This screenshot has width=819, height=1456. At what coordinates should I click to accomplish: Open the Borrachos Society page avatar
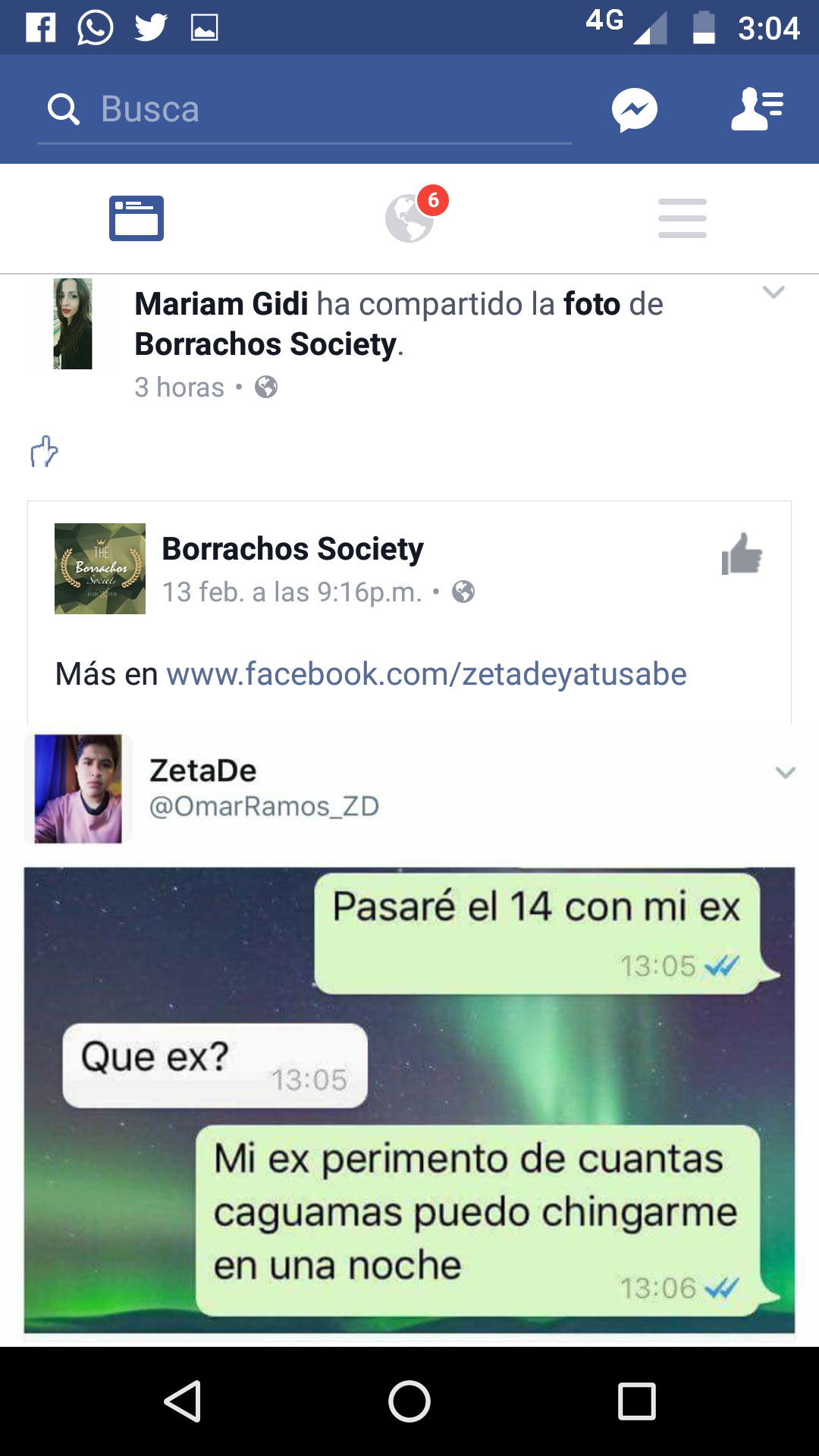(100, 569)
